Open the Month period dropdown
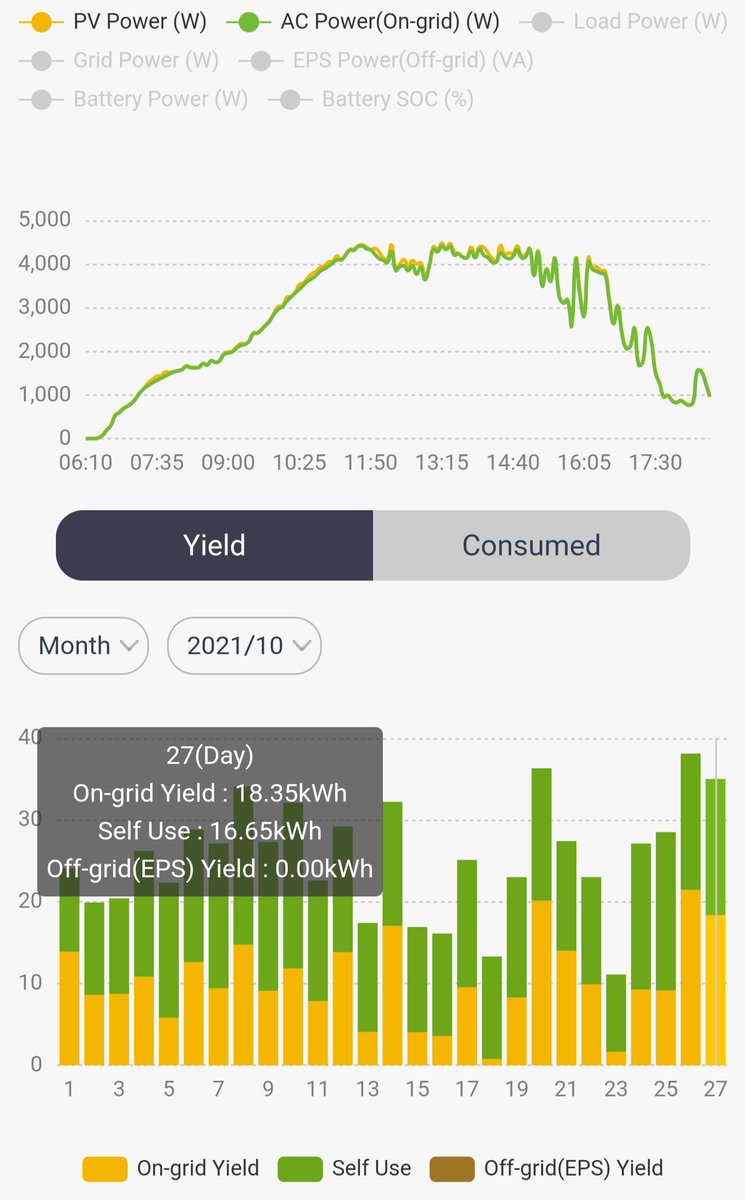This screenshot has width=745, height=1200. click(84, 646)
